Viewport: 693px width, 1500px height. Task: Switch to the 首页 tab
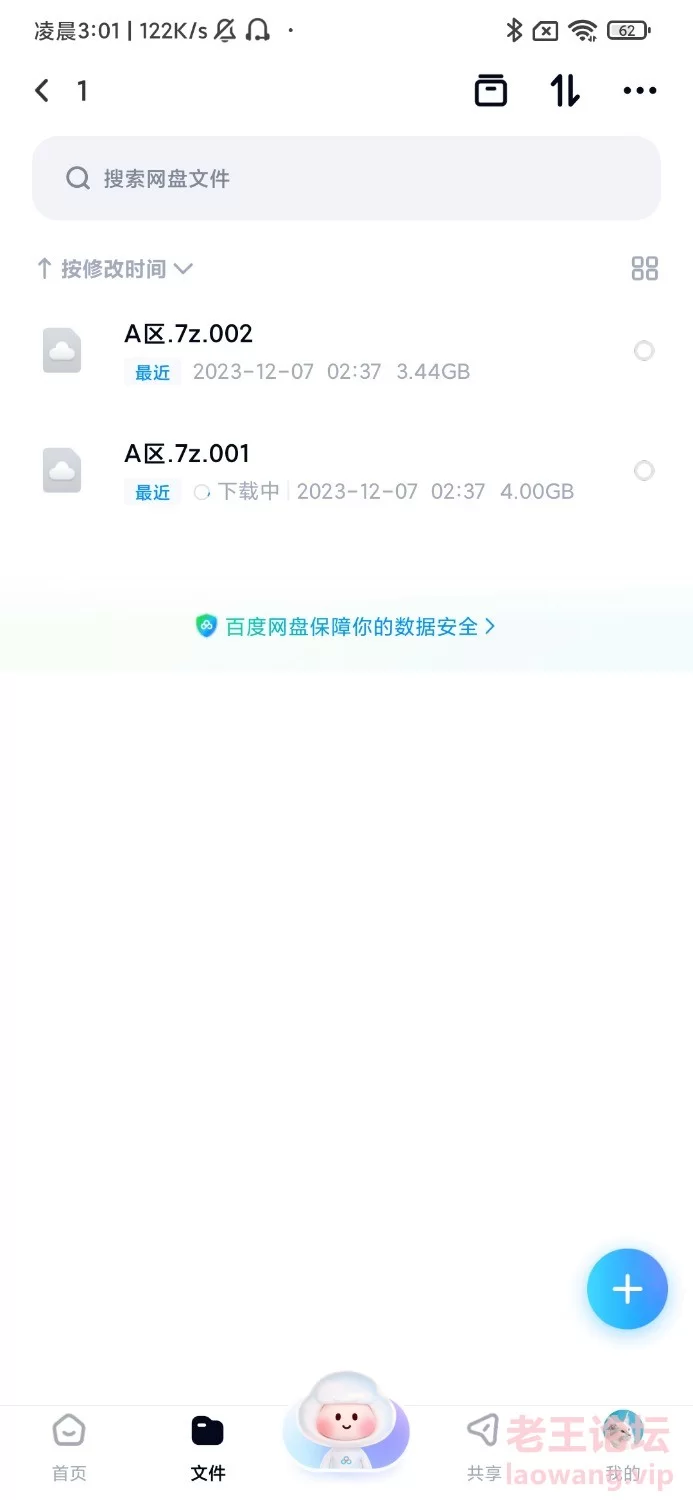(x=69, y=1448)
